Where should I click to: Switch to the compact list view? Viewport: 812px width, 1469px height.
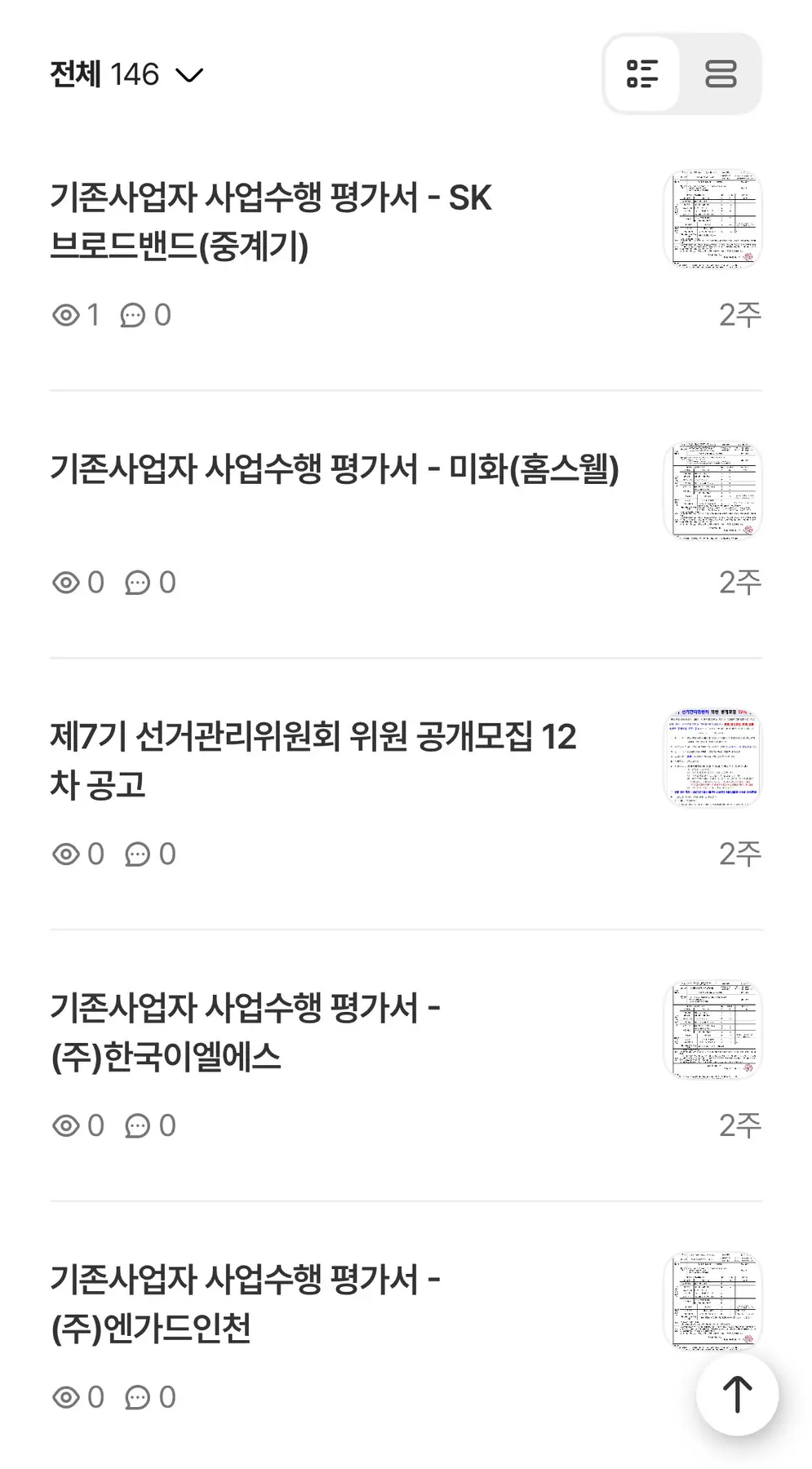point(642,74)
